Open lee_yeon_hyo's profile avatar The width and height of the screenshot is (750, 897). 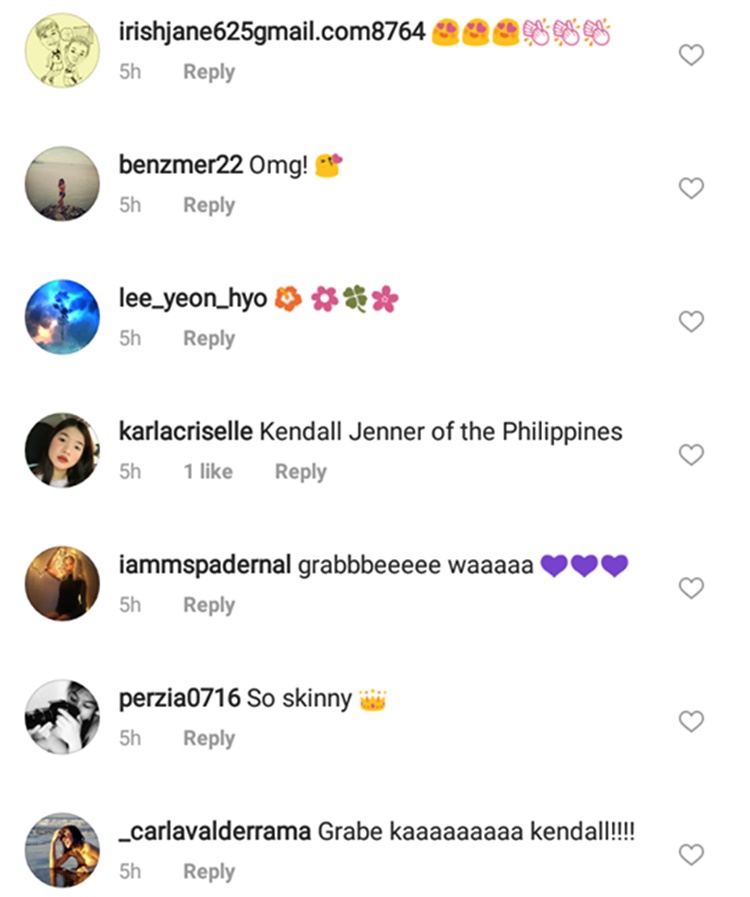[x=62, y=317]
